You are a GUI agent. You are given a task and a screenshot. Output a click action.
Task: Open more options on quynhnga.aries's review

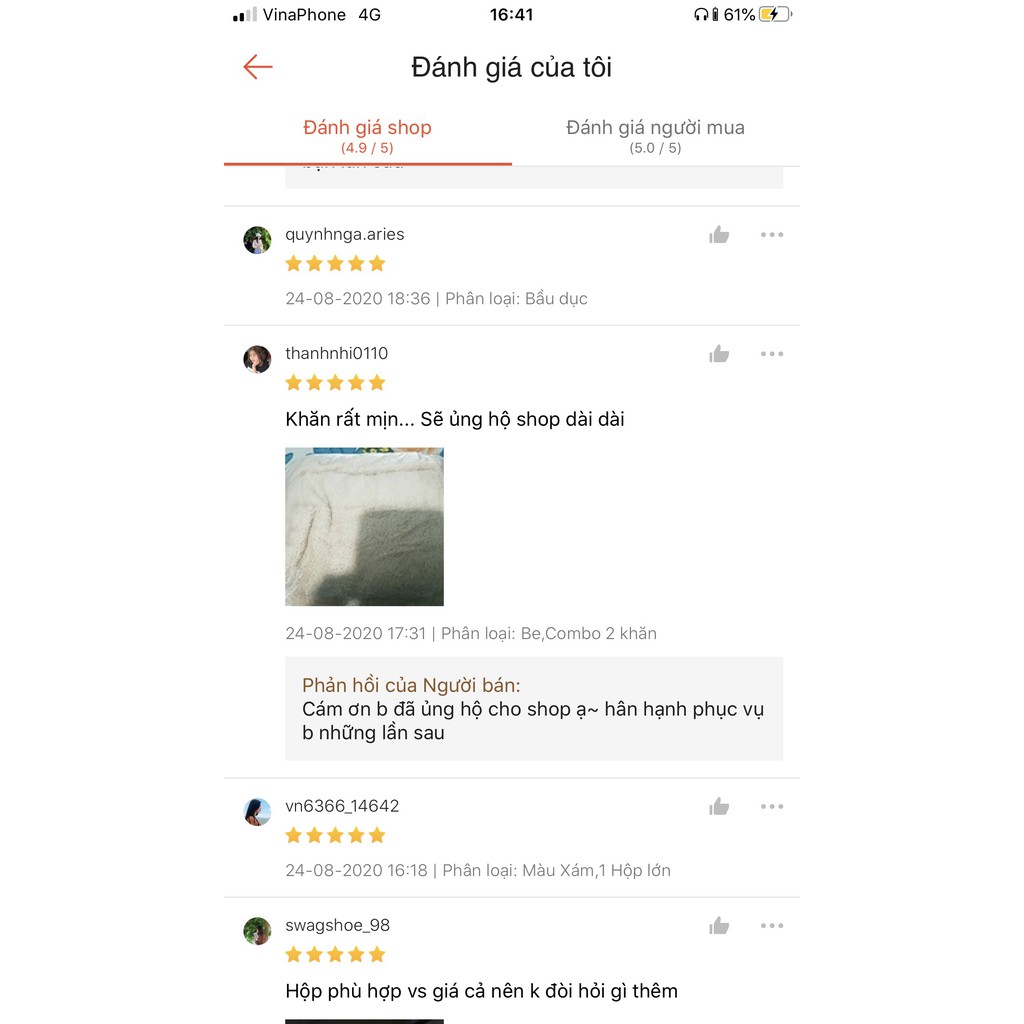click(771, 235)
